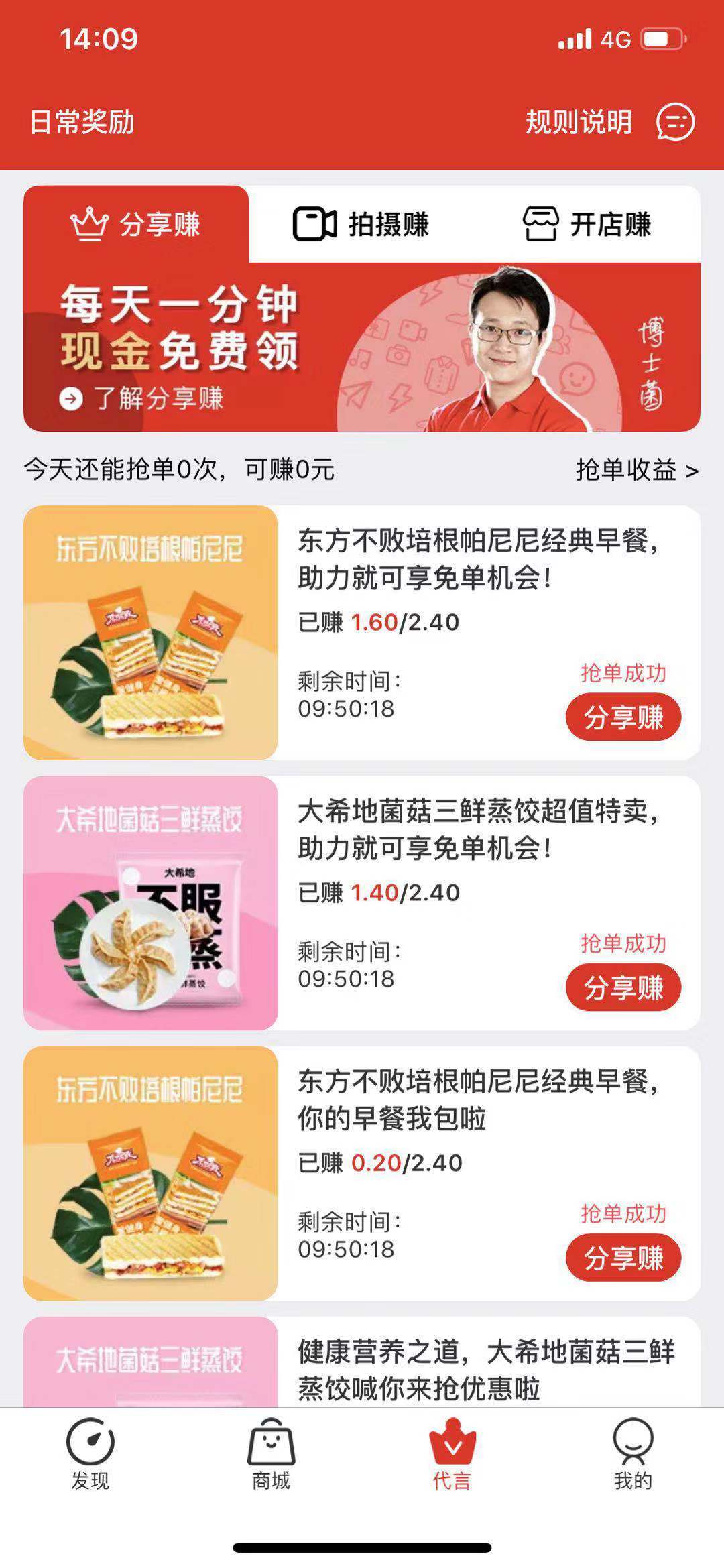The height and width of the screenshot is (1568, 724).
Task: Tap 分享赚 on the 0.20/2.40 card
Action: pos(623,1258)
